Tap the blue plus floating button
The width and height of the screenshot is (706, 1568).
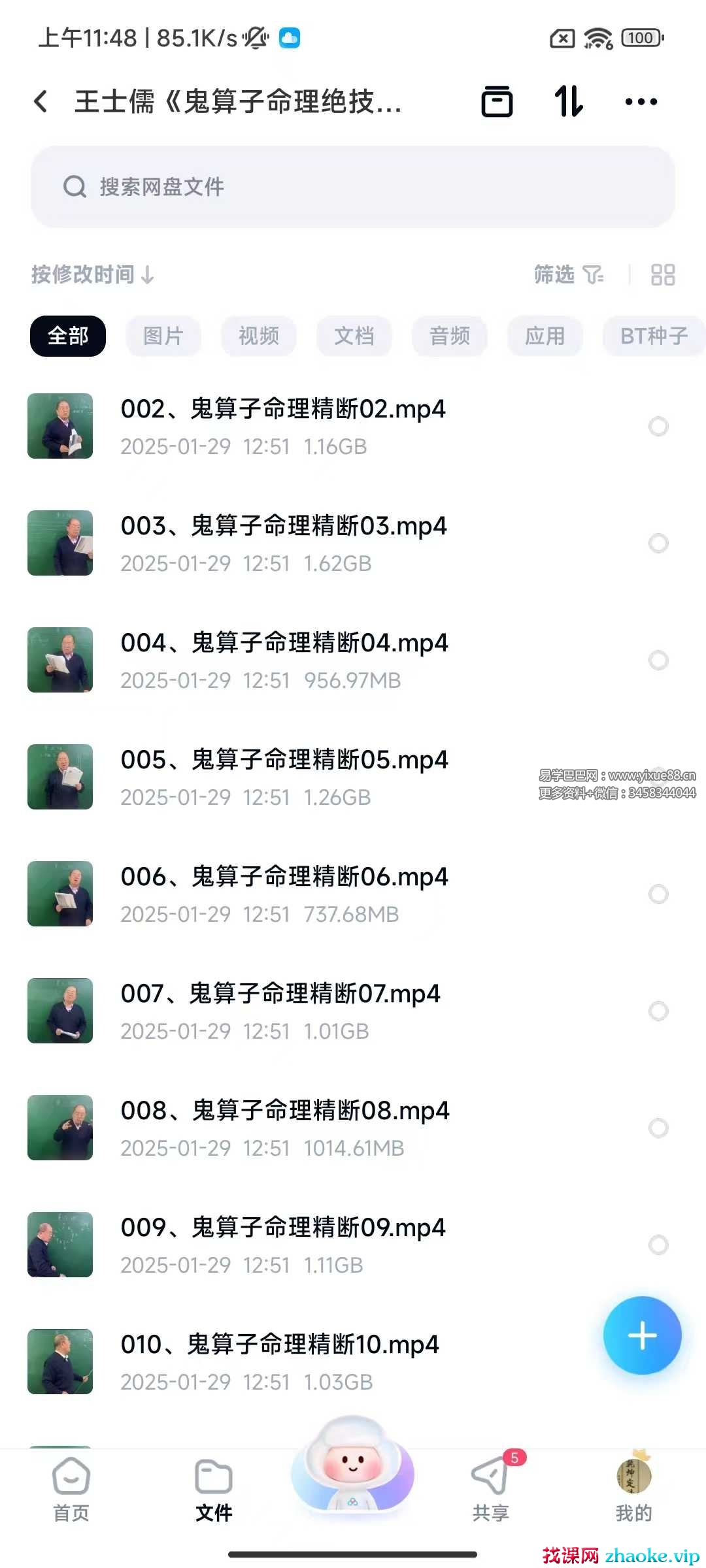[x=642, y=1335]
